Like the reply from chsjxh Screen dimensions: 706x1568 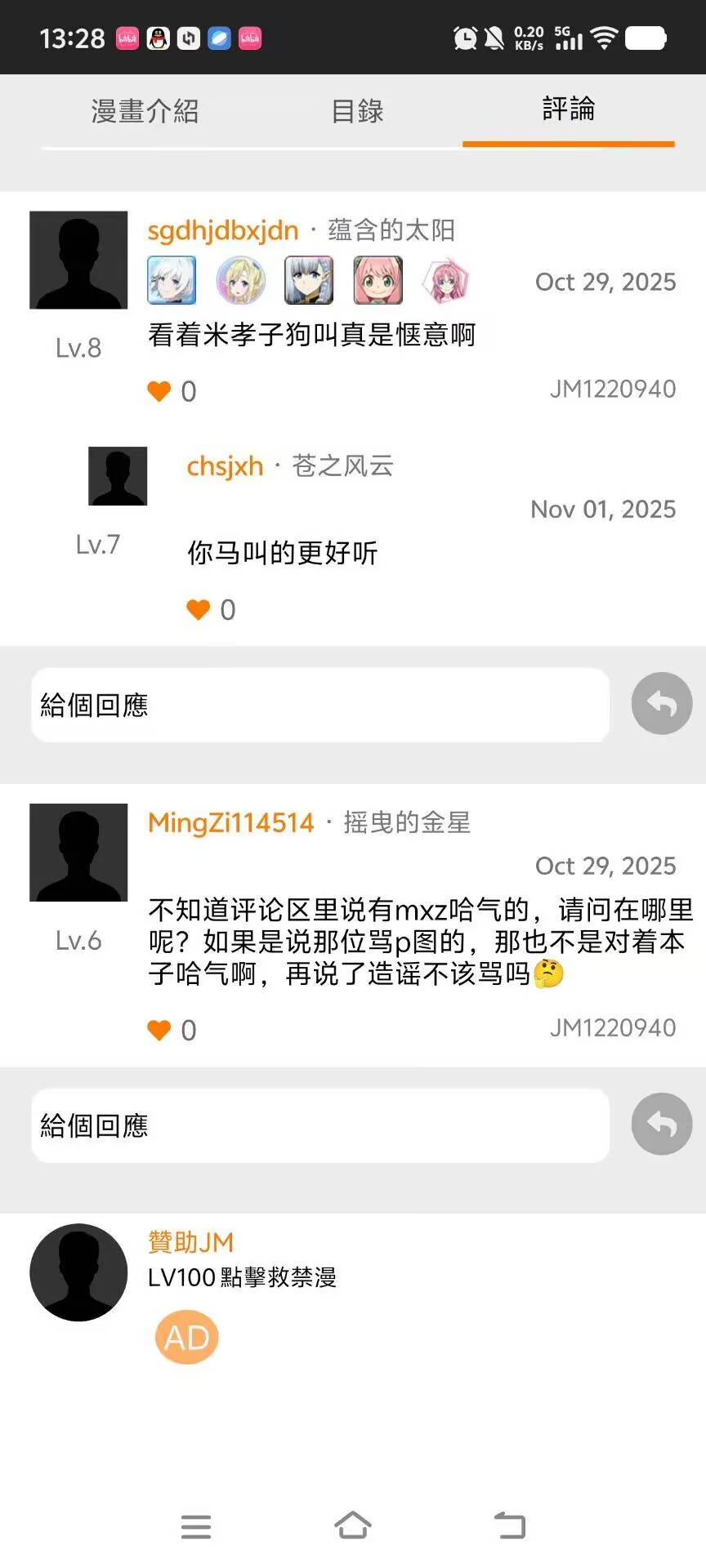pos(199,610)
